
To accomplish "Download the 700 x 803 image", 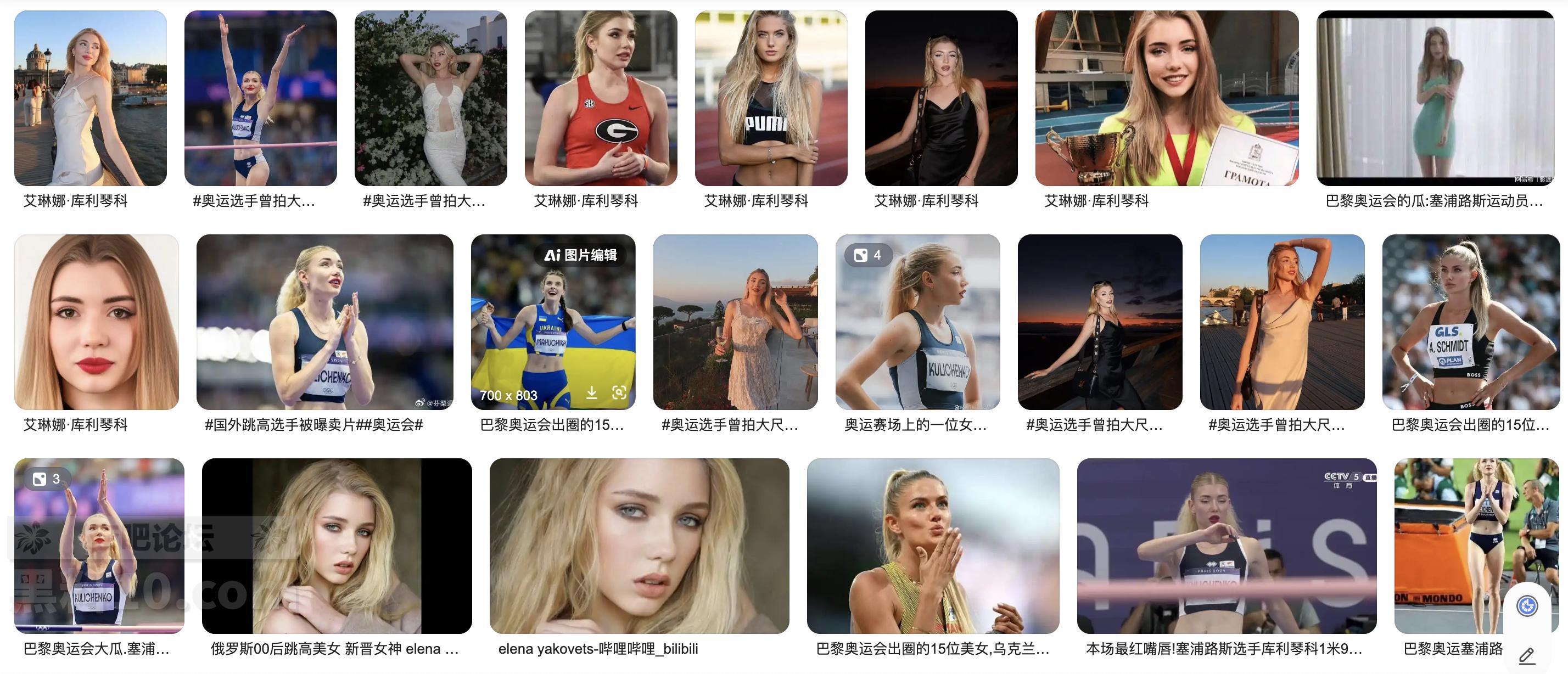I will tap(592, 393).
